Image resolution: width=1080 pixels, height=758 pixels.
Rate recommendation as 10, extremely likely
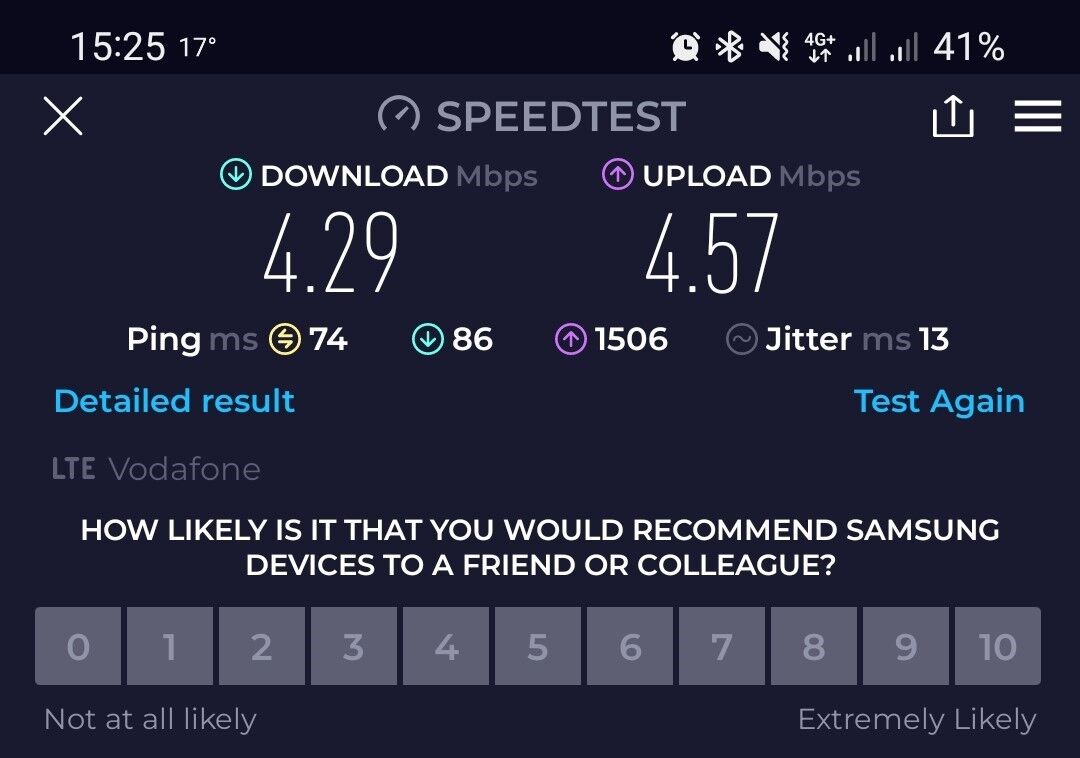(x=998, y=647)
